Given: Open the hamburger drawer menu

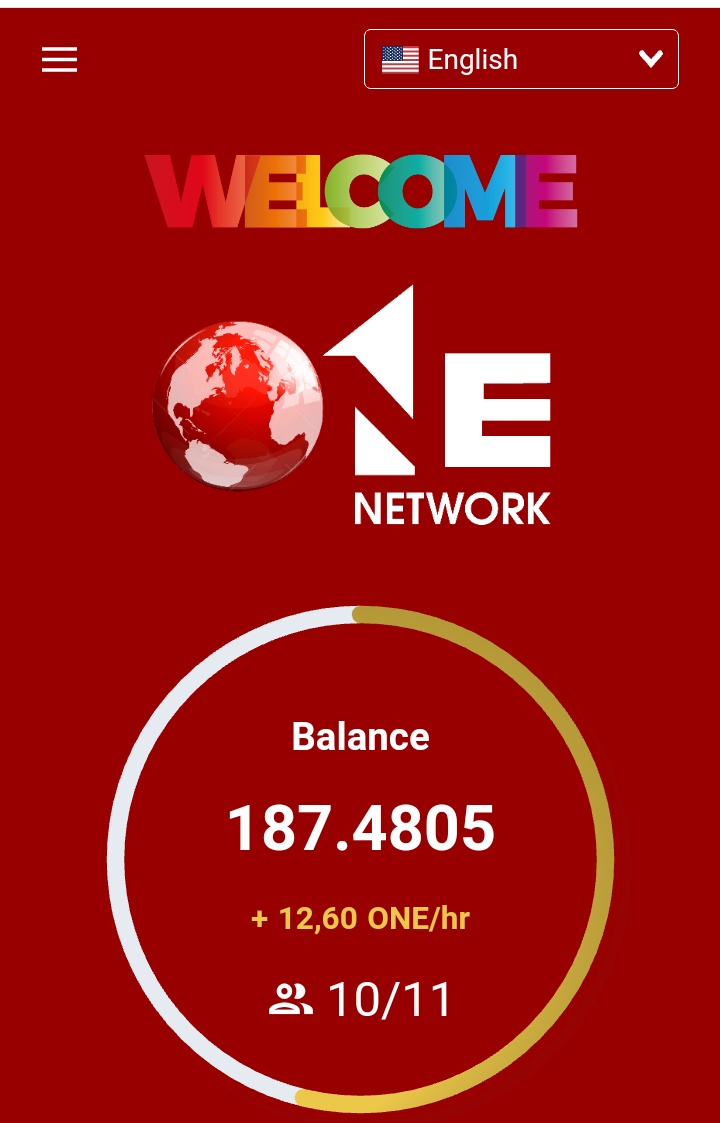Looking at the screenshot, I should click(x=59, y=60).
